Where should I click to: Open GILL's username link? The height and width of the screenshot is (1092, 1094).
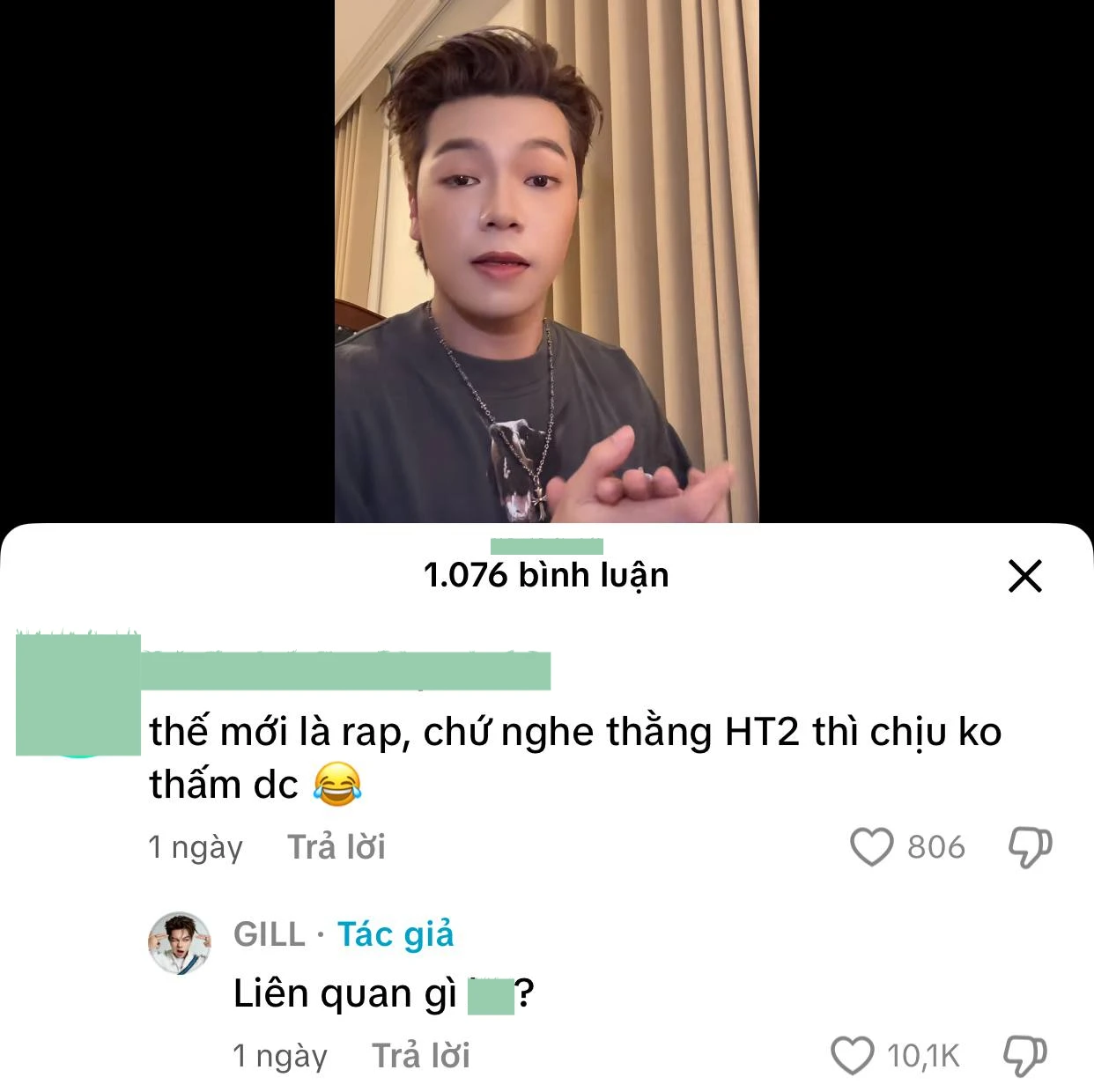269,934
